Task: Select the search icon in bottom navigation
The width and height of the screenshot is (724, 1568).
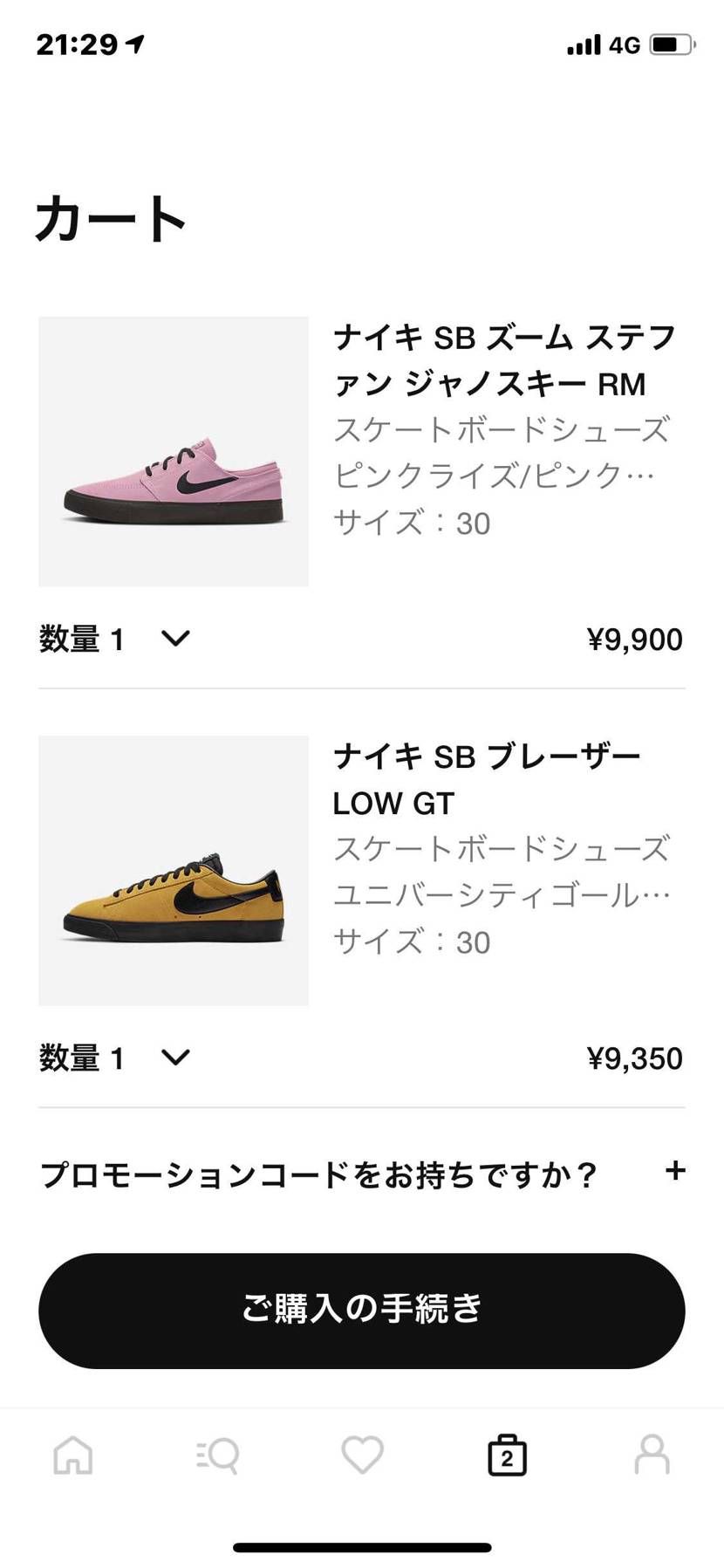Action: (217, 1455)
